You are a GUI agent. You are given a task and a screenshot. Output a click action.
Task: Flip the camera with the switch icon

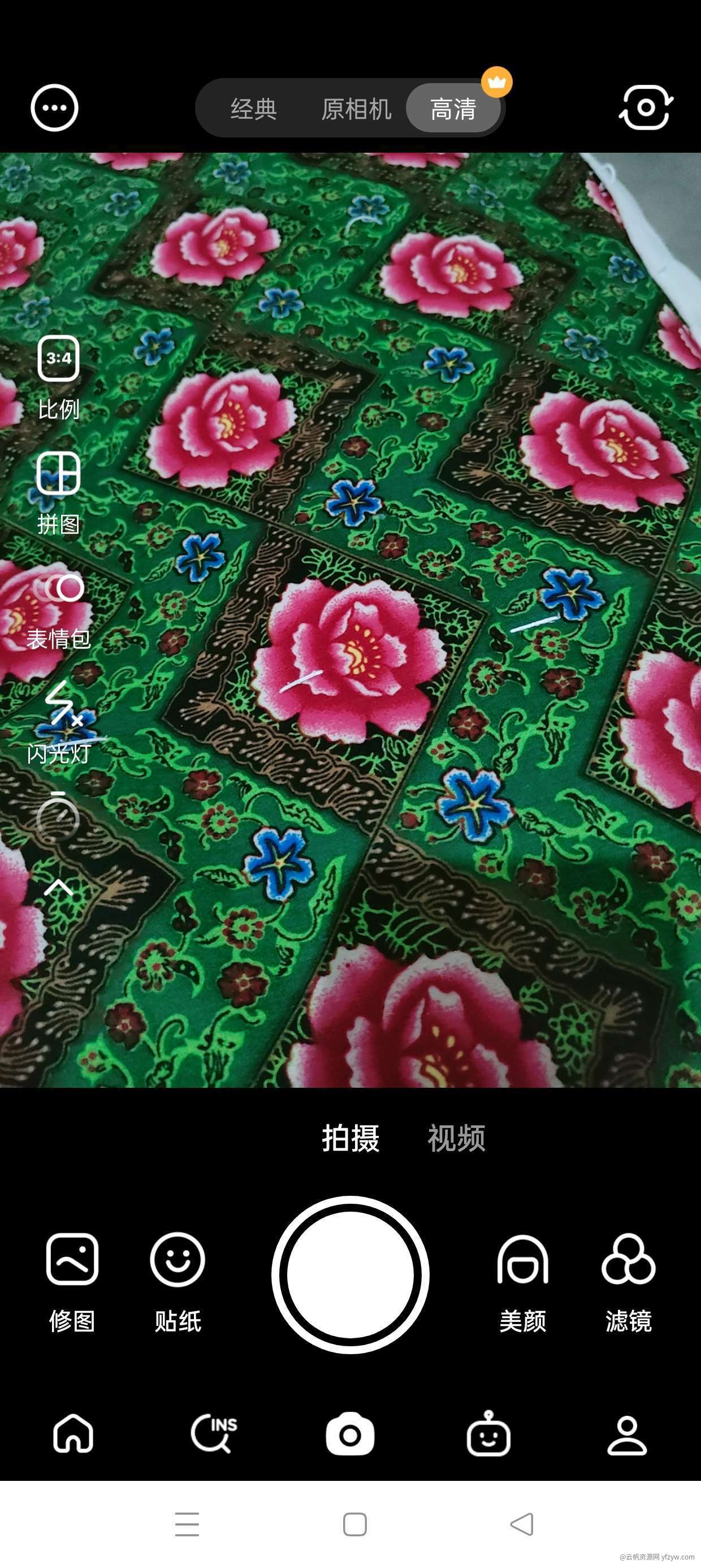[646, 107]
